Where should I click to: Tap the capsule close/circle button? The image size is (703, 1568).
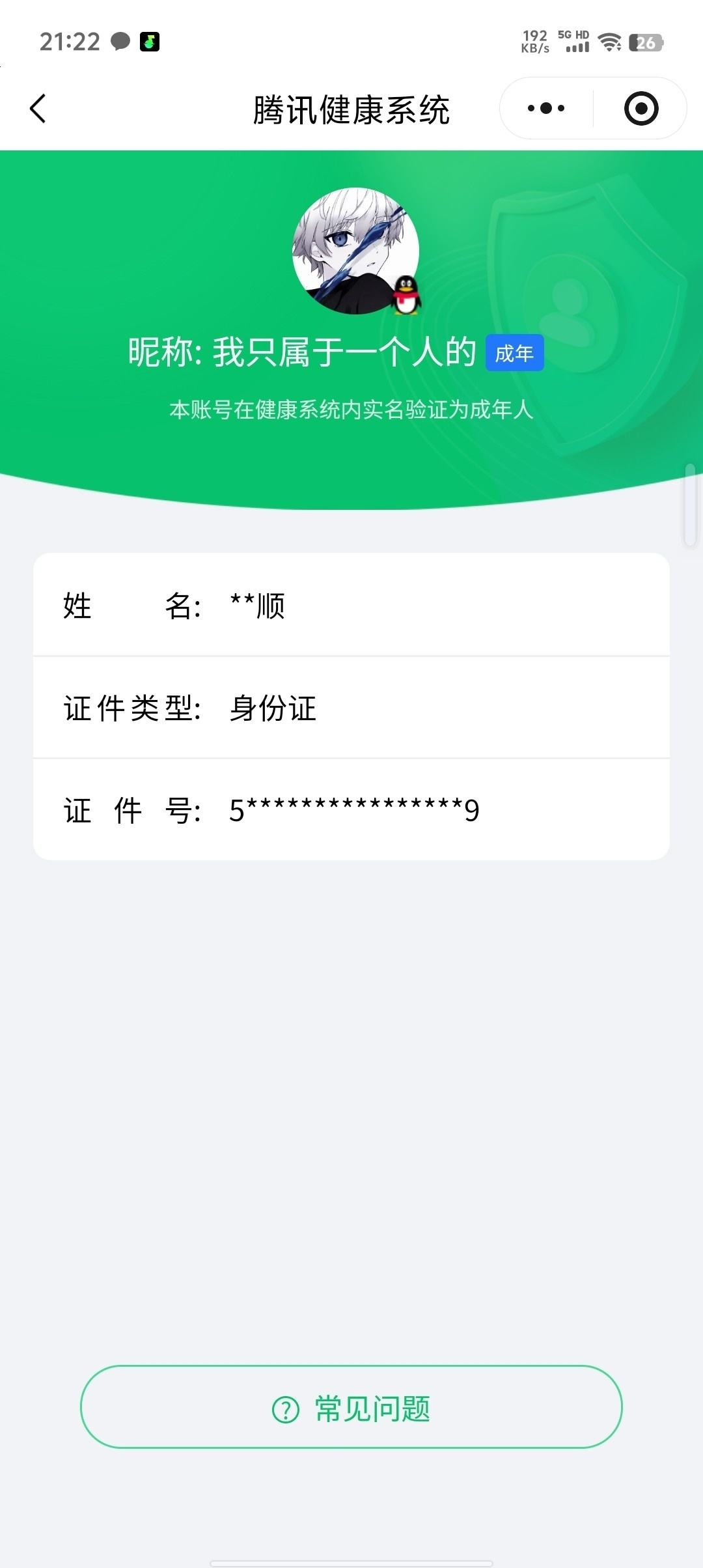(x=640, y=108)
